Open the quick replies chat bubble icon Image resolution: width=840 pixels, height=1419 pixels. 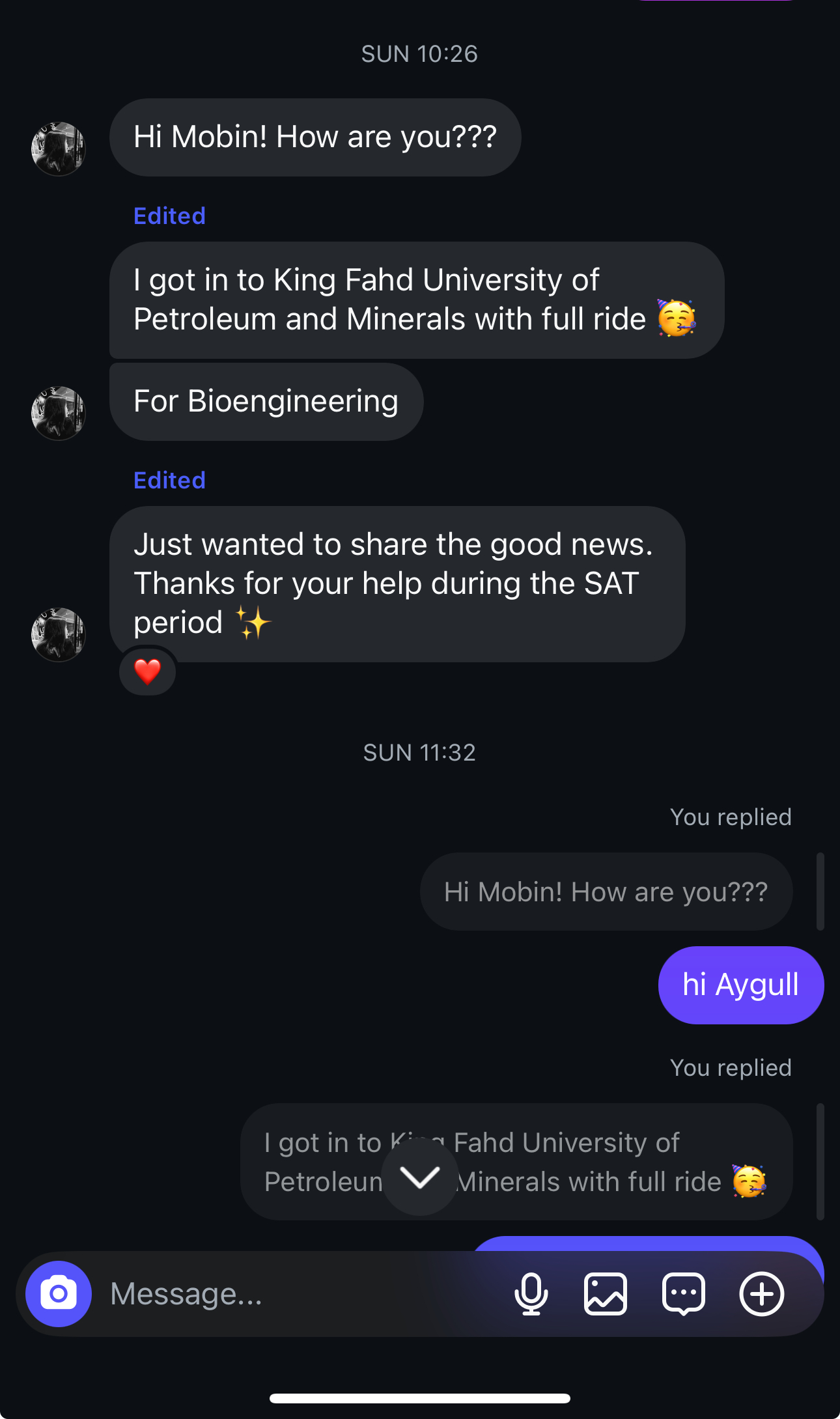[683, 1293]
